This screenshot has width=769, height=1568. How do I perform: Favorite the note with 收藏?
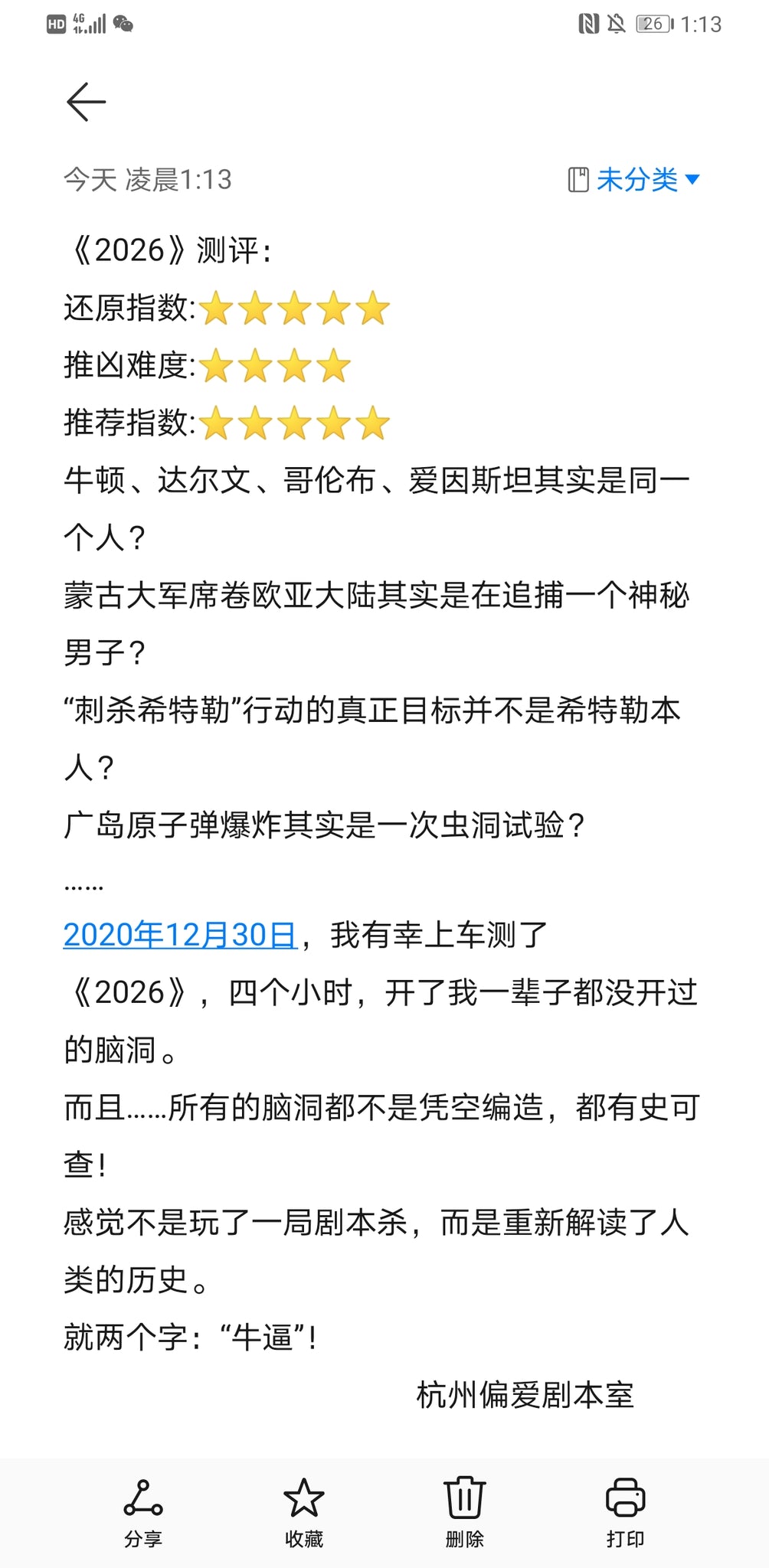(x=304, y=1512)
